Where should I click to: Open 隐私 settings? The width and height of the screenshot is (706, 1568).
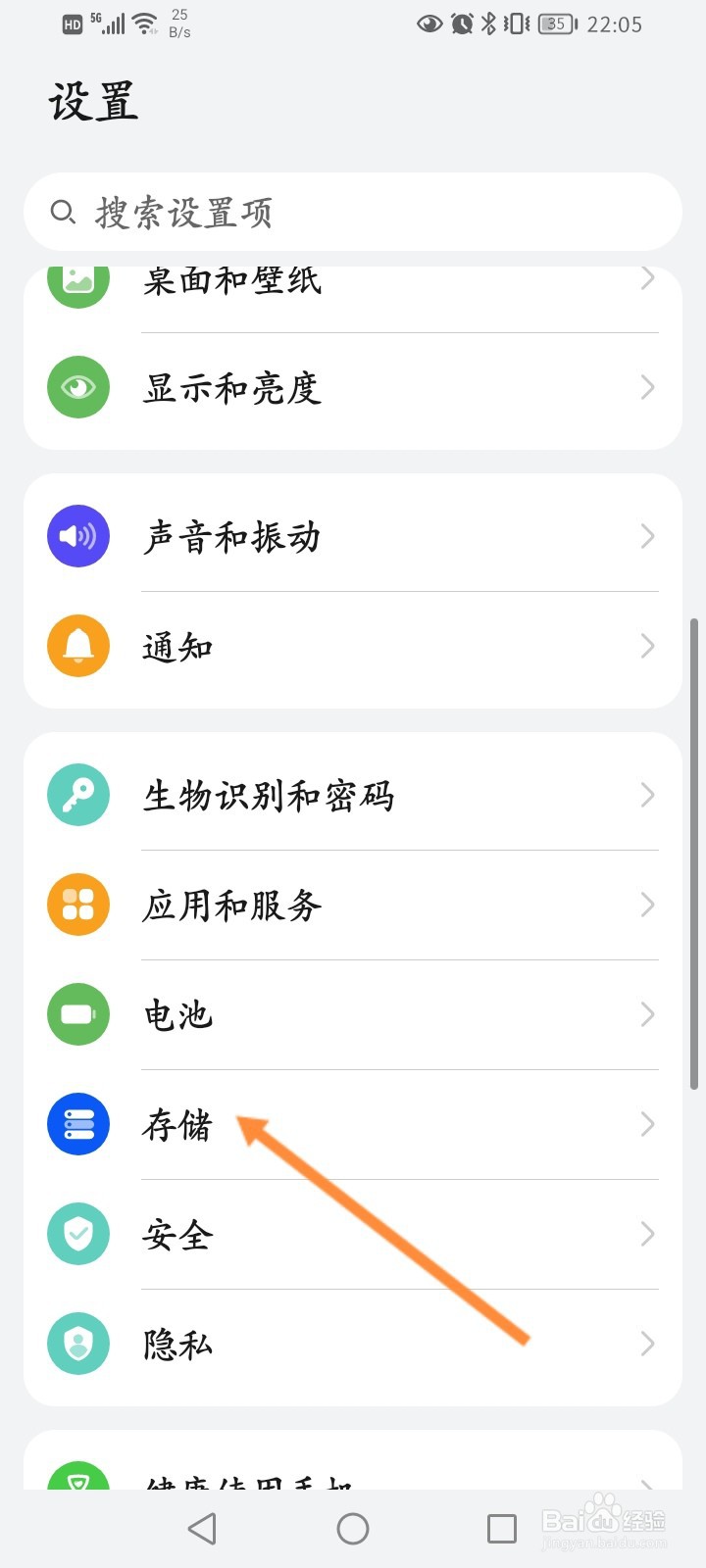353,1345
